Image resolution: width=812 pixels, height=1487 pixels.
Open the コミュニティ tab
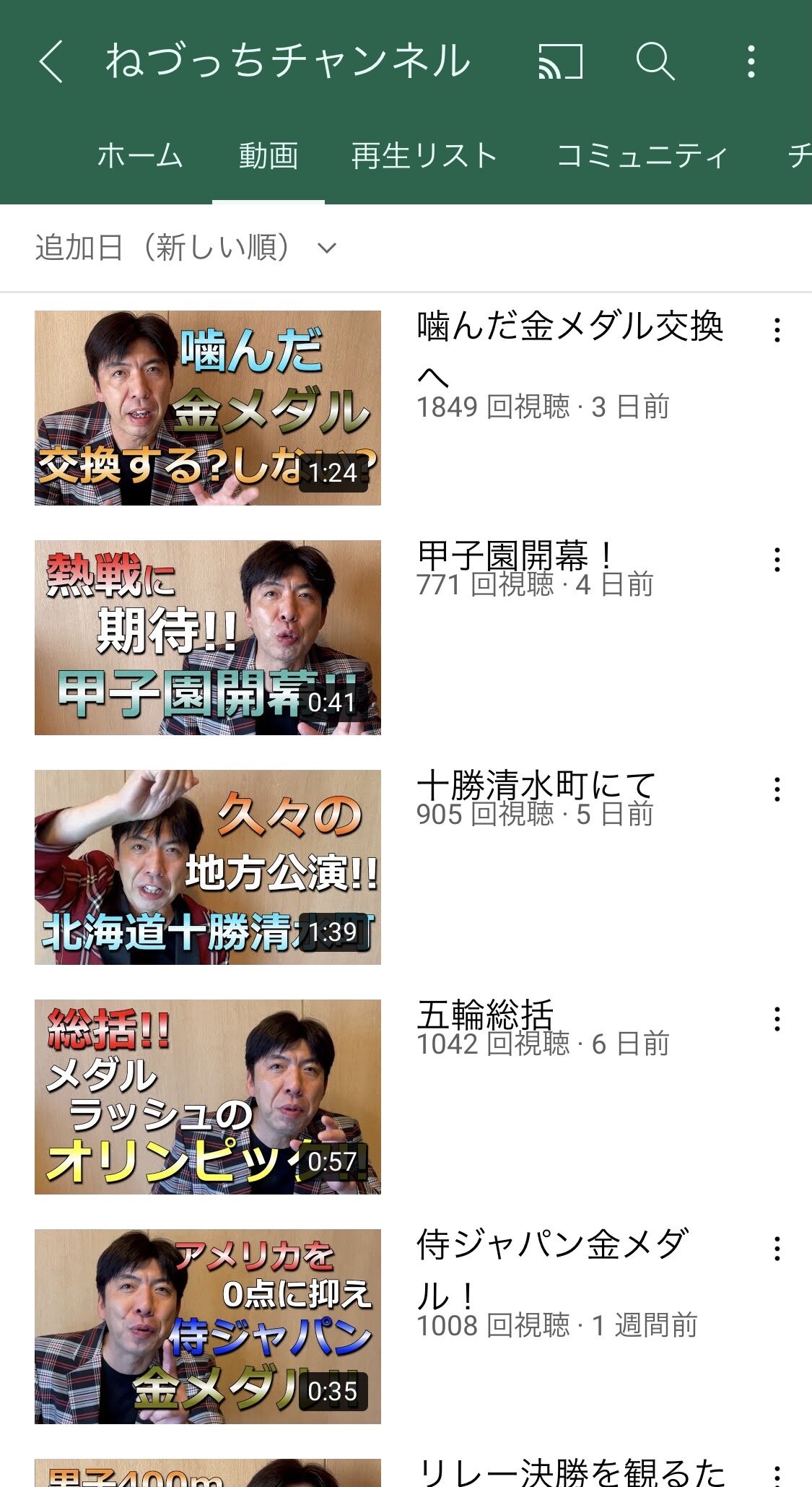click(642, 156)
